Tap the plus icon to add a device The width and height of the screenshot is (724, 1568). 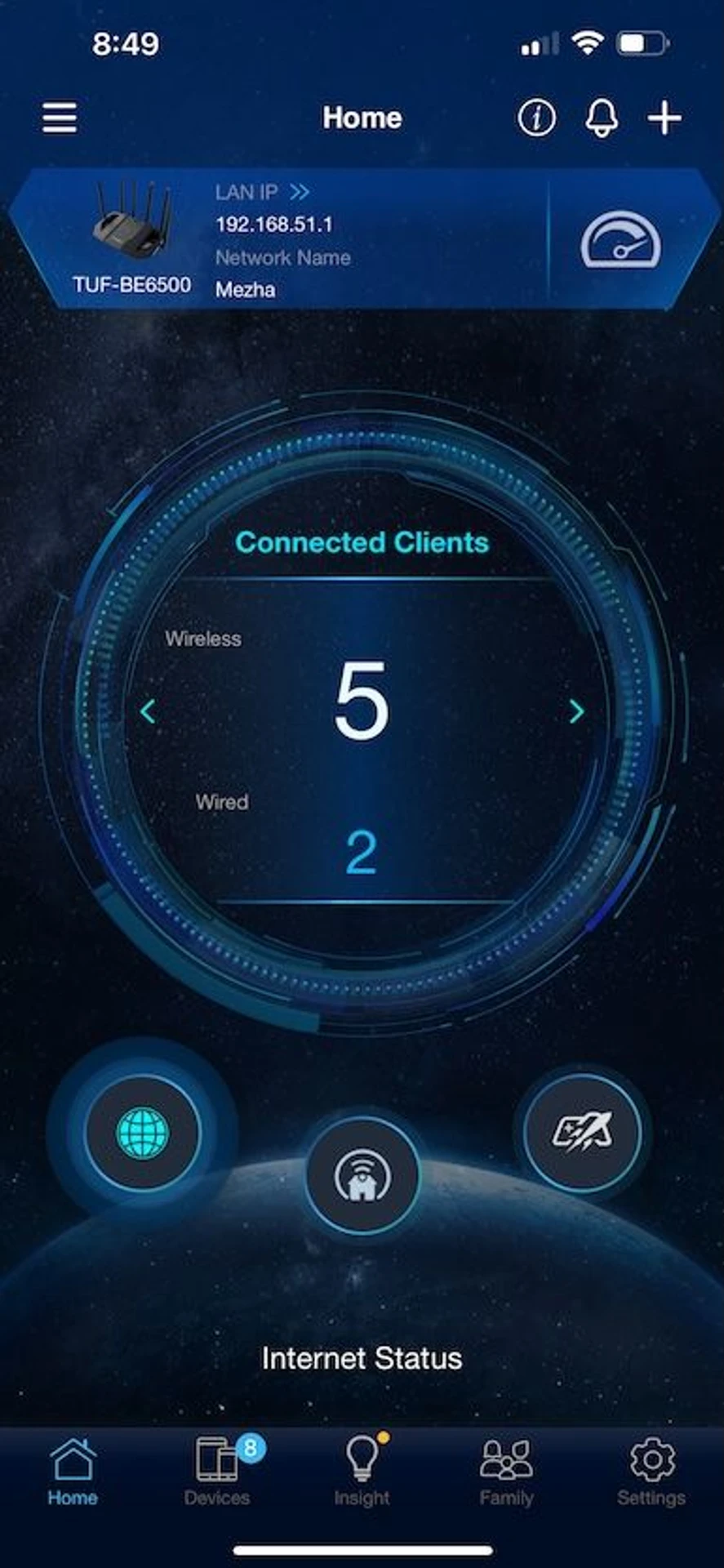[x=664, y=118]
